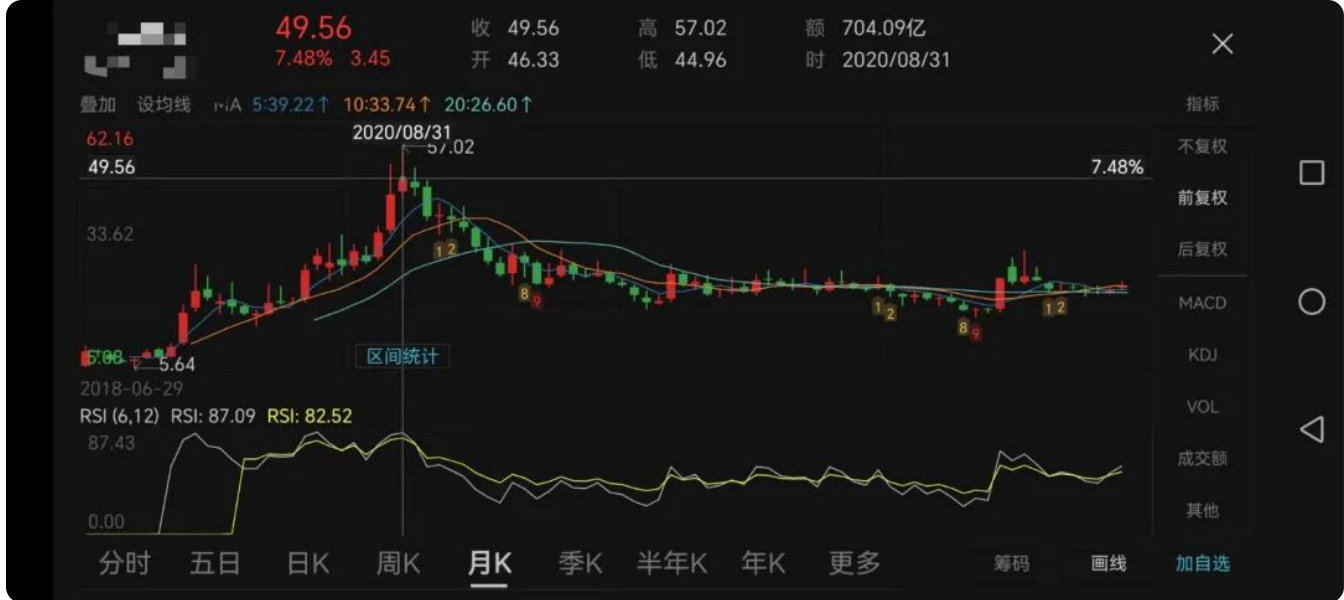The height and width of the screenshot is (600, 1344).
Task: Open 区间统计 range statistics
Action: (403, 357)
